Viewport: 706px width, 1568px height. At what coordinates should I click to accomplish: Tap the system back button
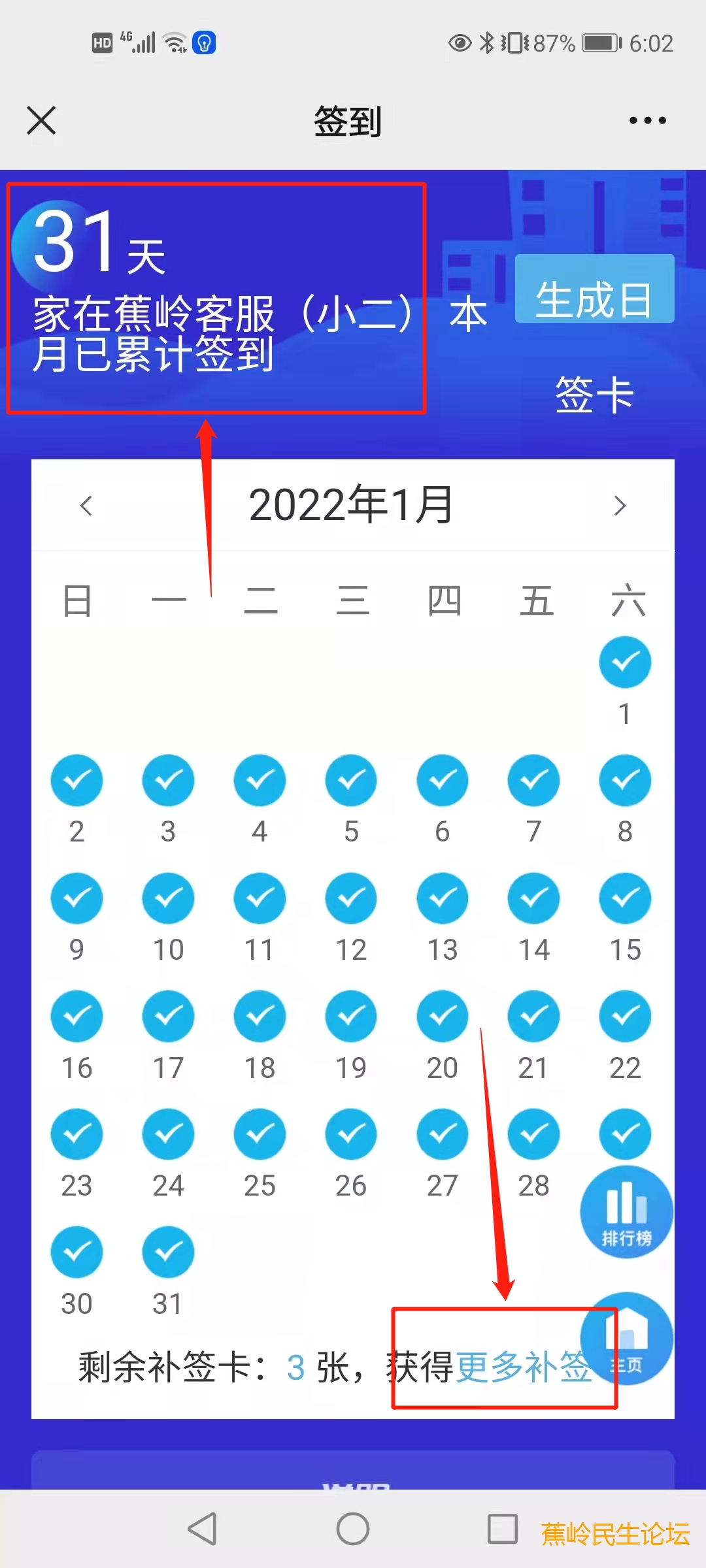(203, 1529)
